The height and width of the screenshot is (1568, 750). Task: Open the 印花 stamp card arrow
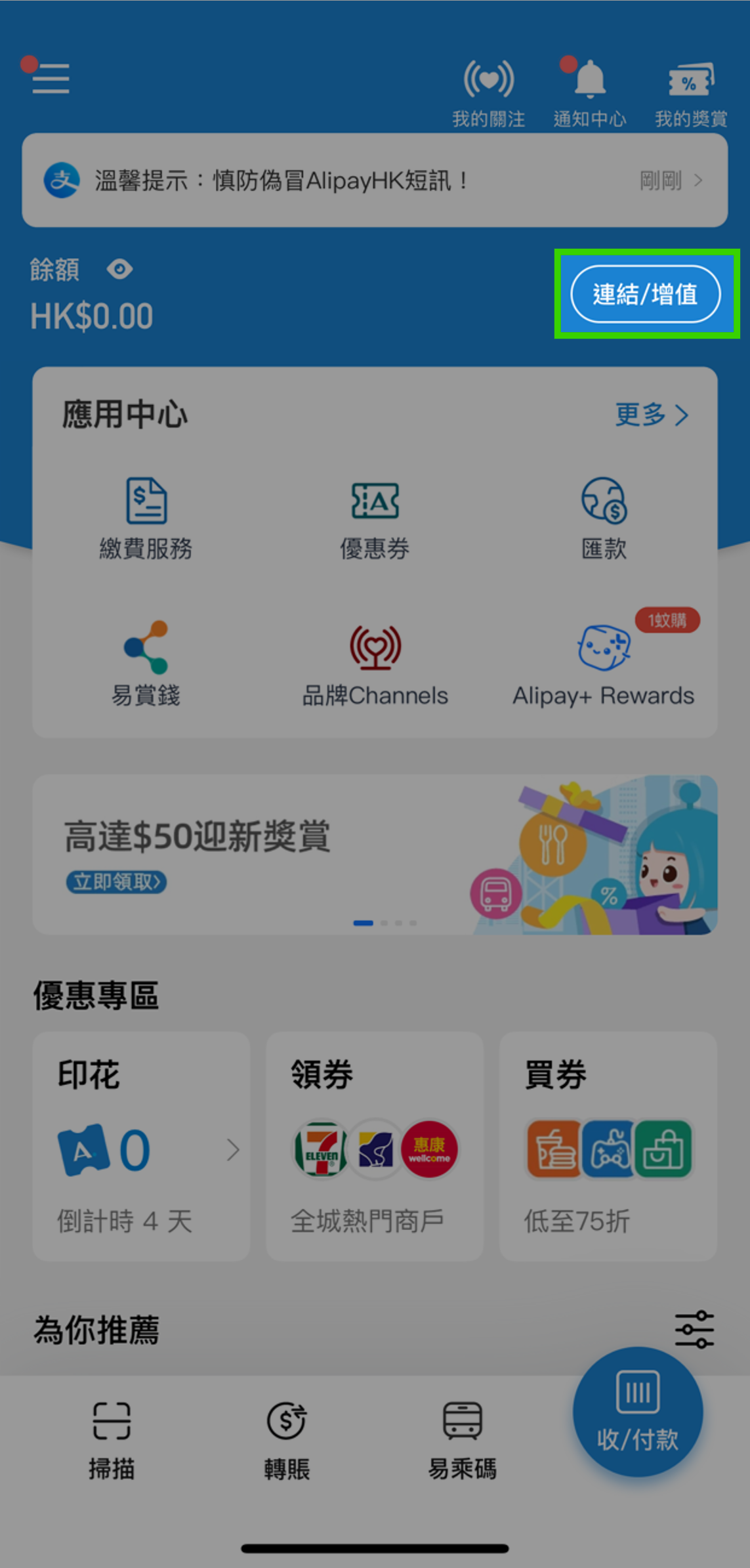(x=234, y=1151)
